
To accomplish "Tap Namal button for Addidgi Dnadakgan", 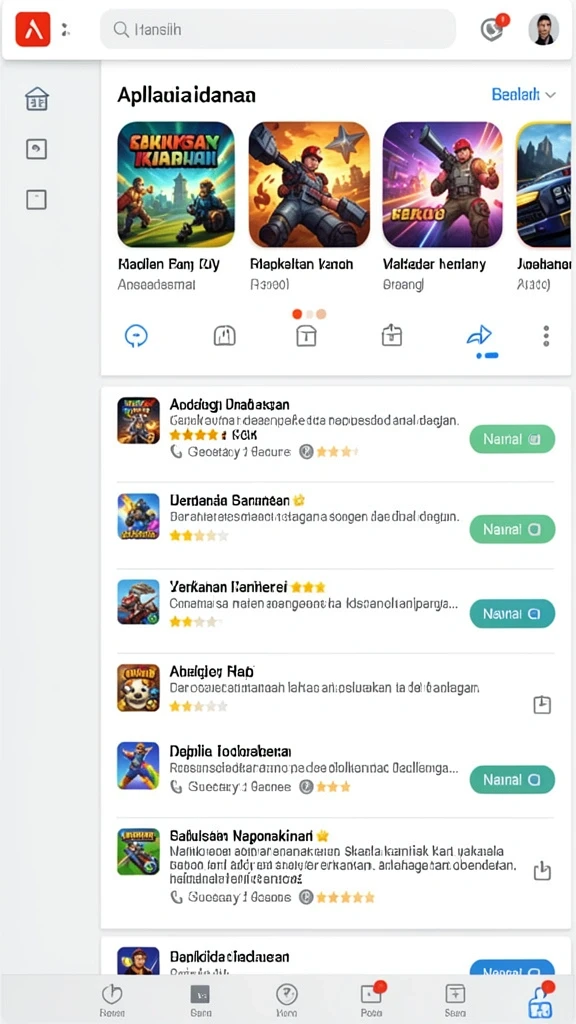I will [512, 439].
